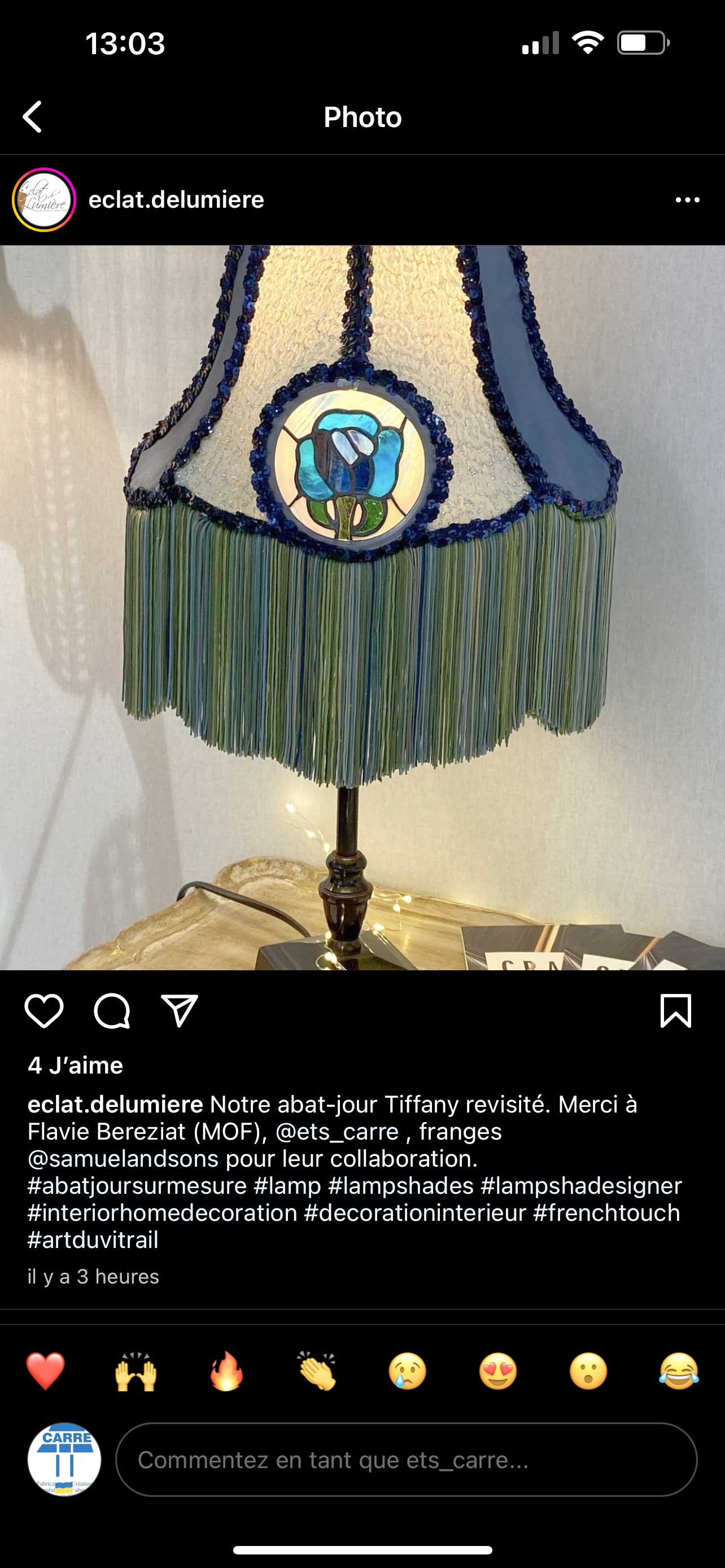The image size is (725, 1568).
Task: Open the #frenchtouch hashtag
Action: pos(606,1212)
